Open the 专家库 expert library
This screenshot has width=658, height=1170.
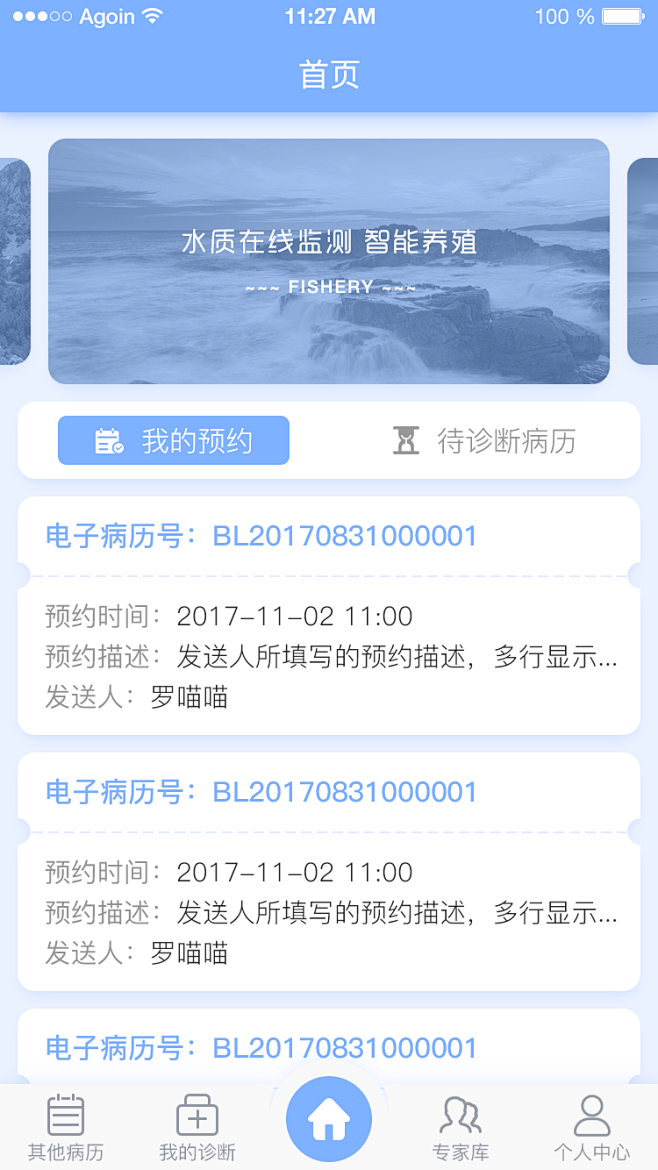[460, 1128]
